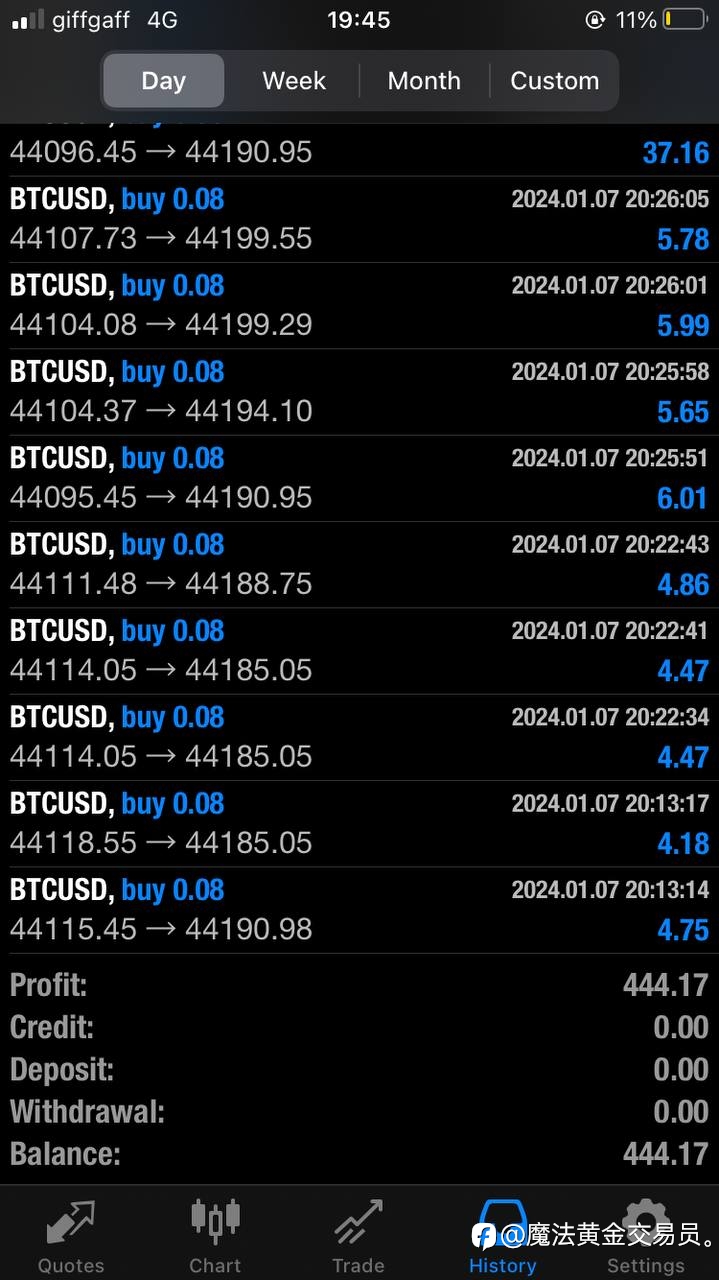Switch to the Trade tab

[358, 1236]
